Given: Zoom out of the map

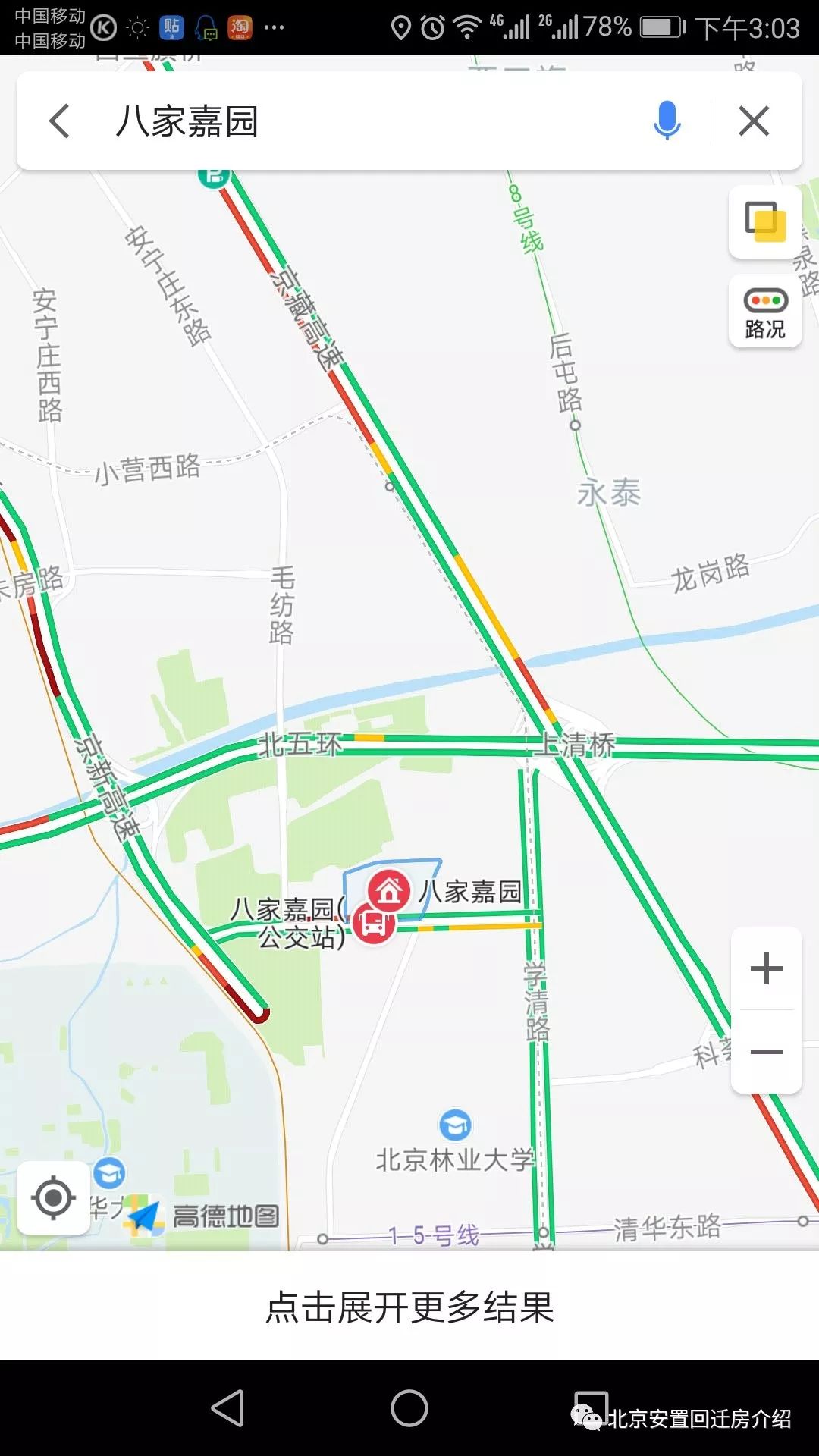Looking at the screenshot, I should 766,1052.
